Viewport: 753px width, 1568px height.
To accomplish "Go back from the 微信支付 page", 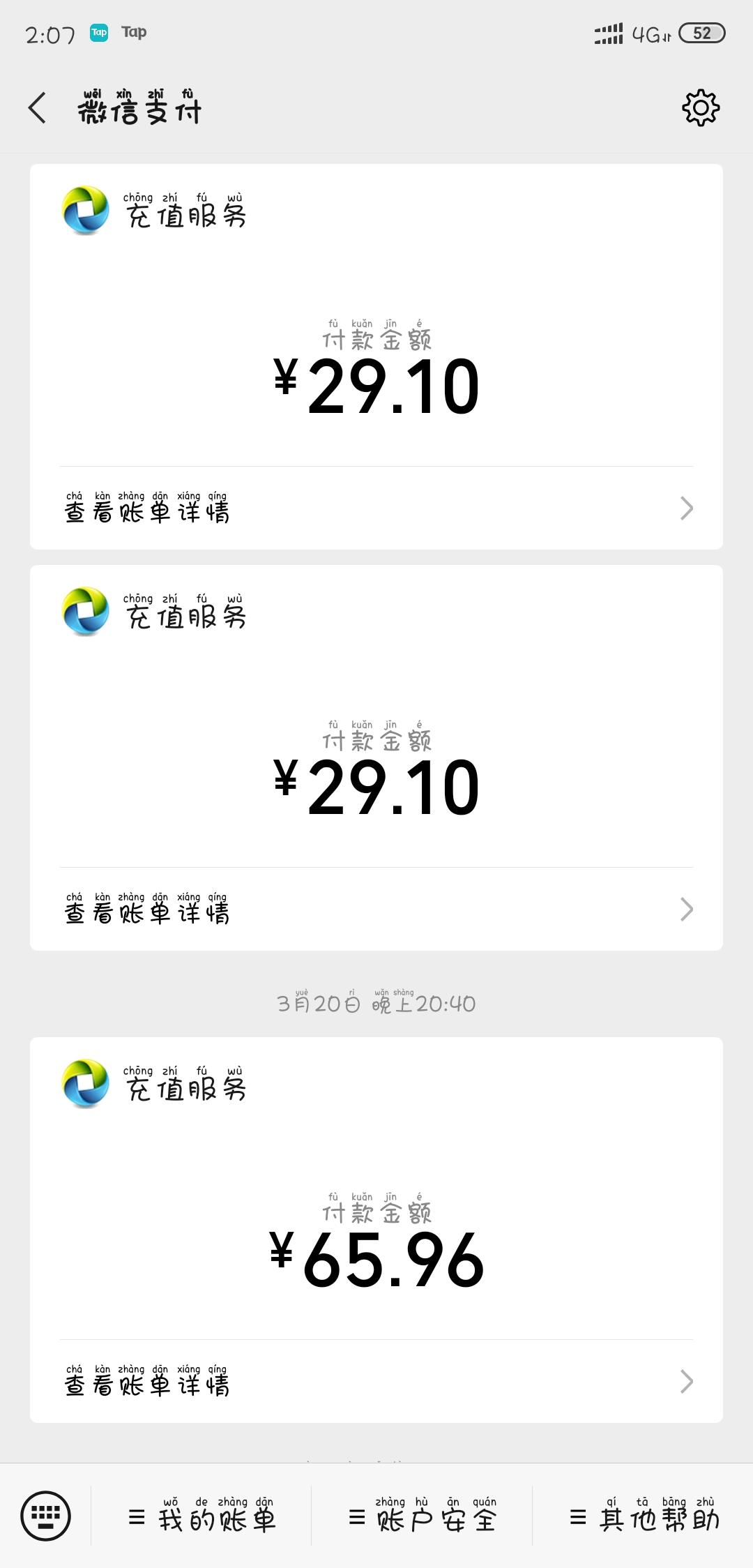I will click(38, 108).
